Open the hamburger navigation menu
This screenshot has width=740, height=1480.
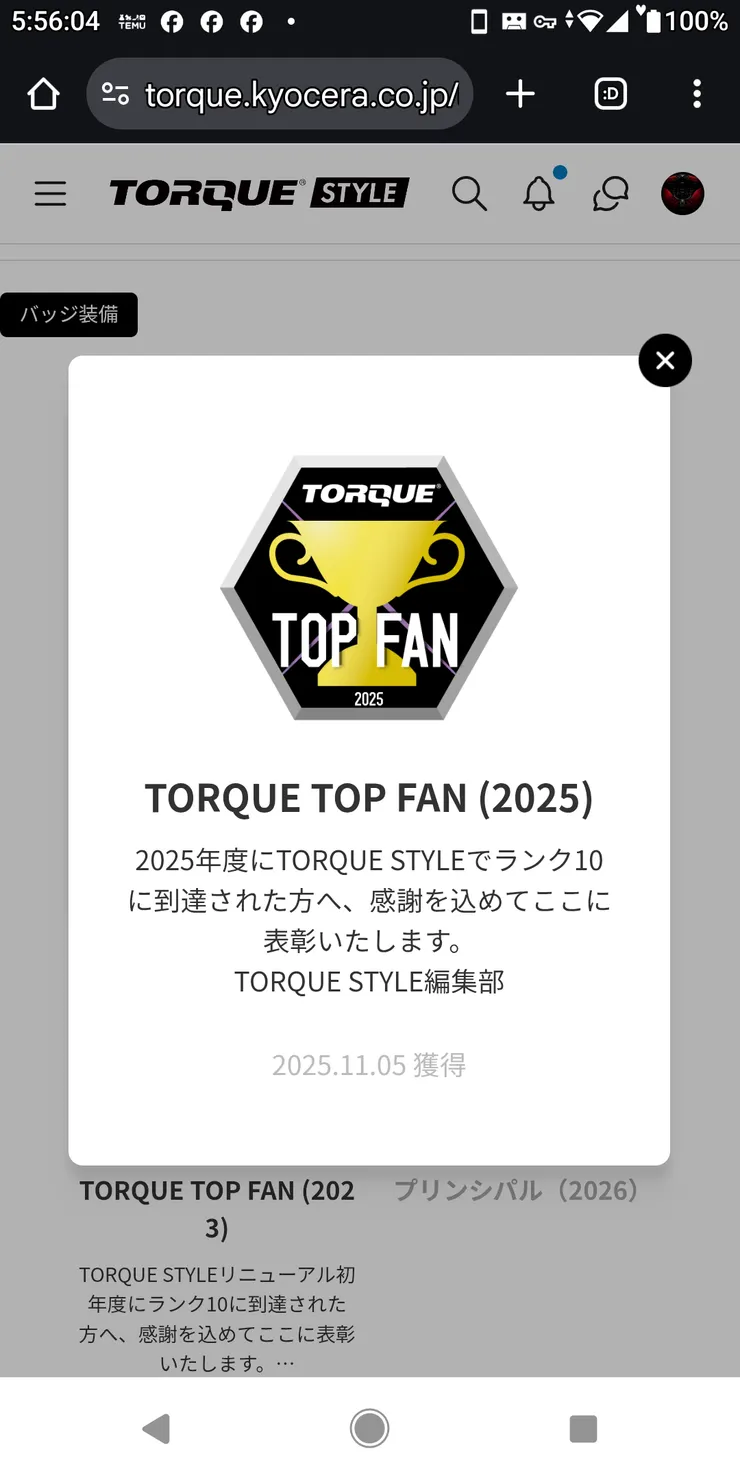(x=50, y=194)
